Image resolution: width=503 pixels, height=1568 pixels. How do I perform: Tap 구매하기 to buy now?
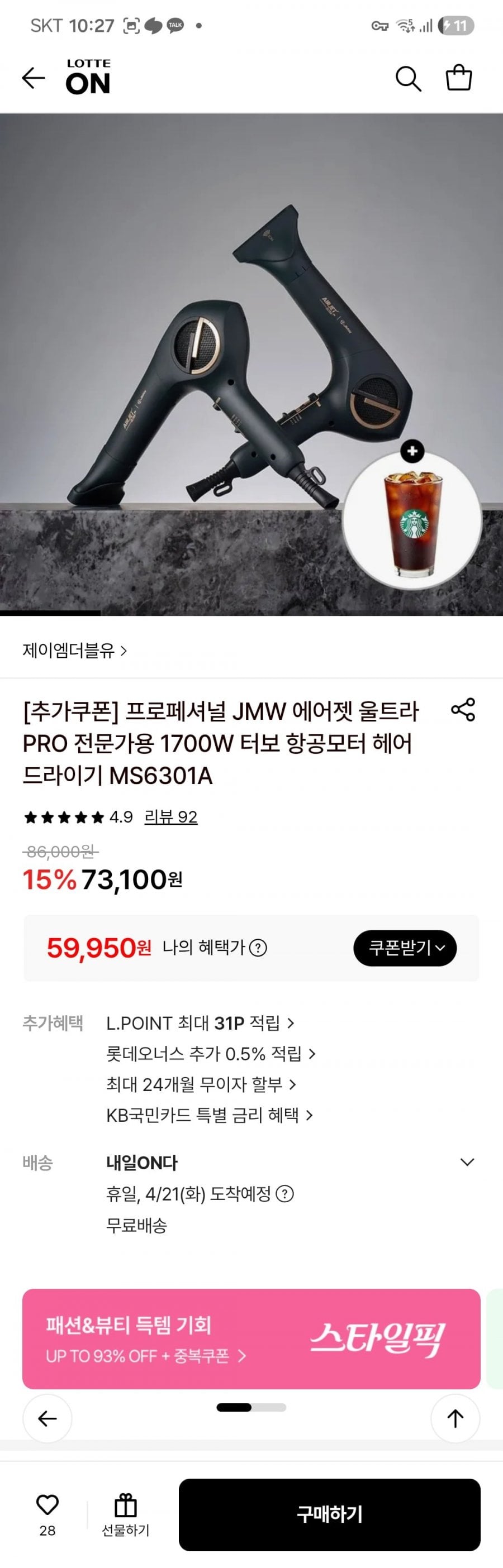click(x=329, y=1514)
